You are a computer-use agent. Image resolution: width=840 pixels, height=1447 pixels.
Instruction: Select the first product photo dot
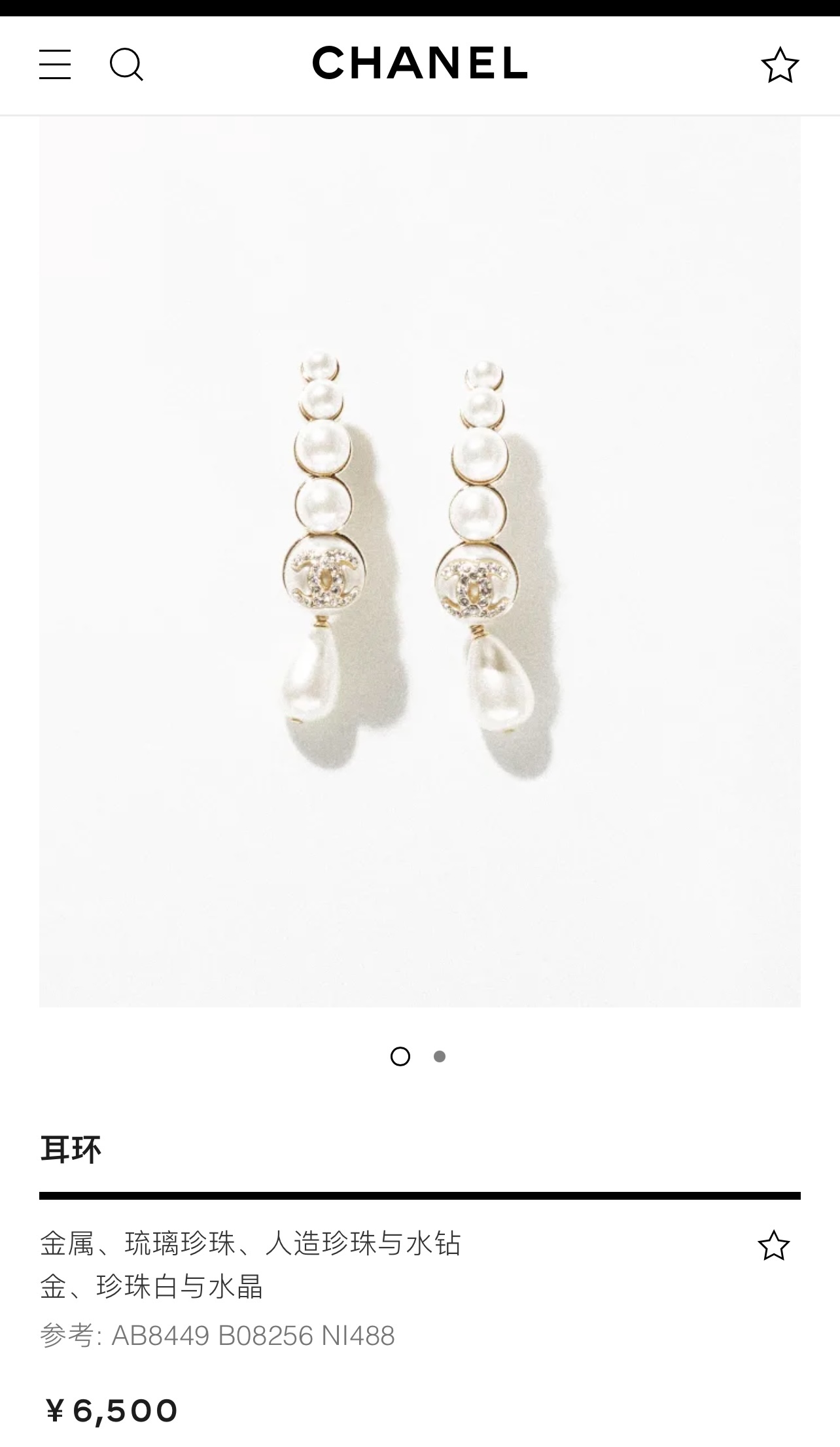(x=400, y=1056)
